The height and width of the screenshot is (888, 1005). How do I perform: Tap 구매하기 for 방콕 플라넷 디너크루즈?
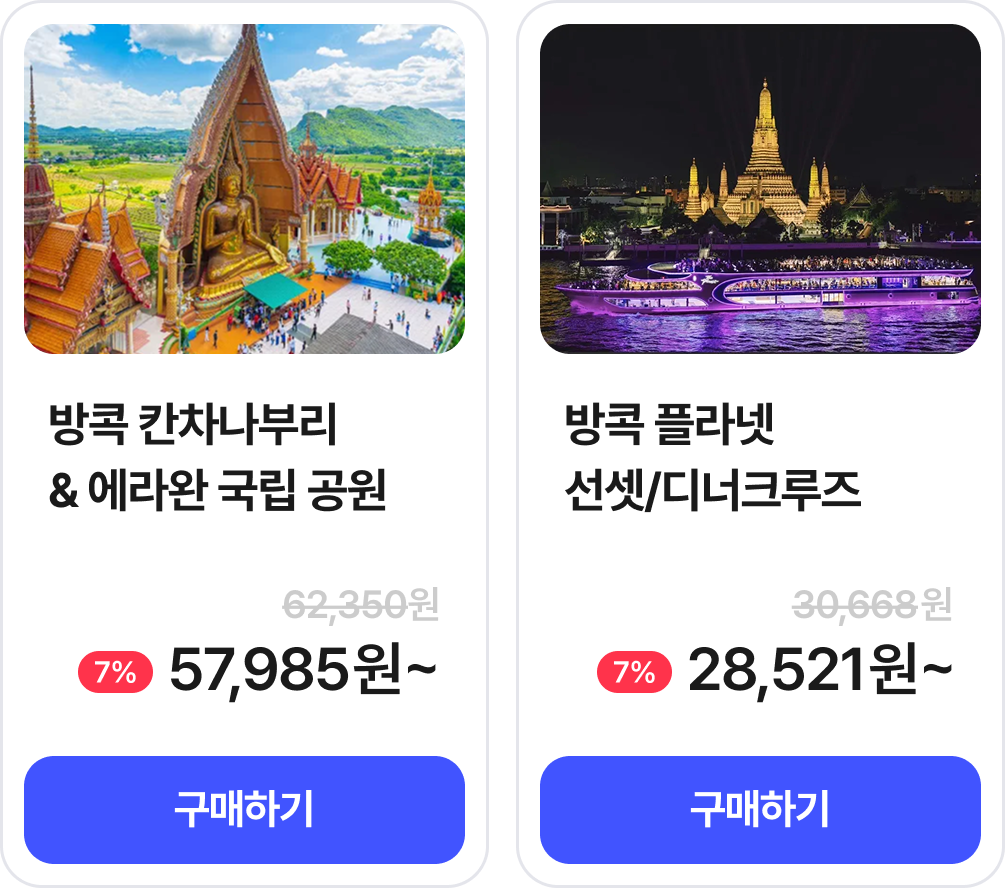760,809
